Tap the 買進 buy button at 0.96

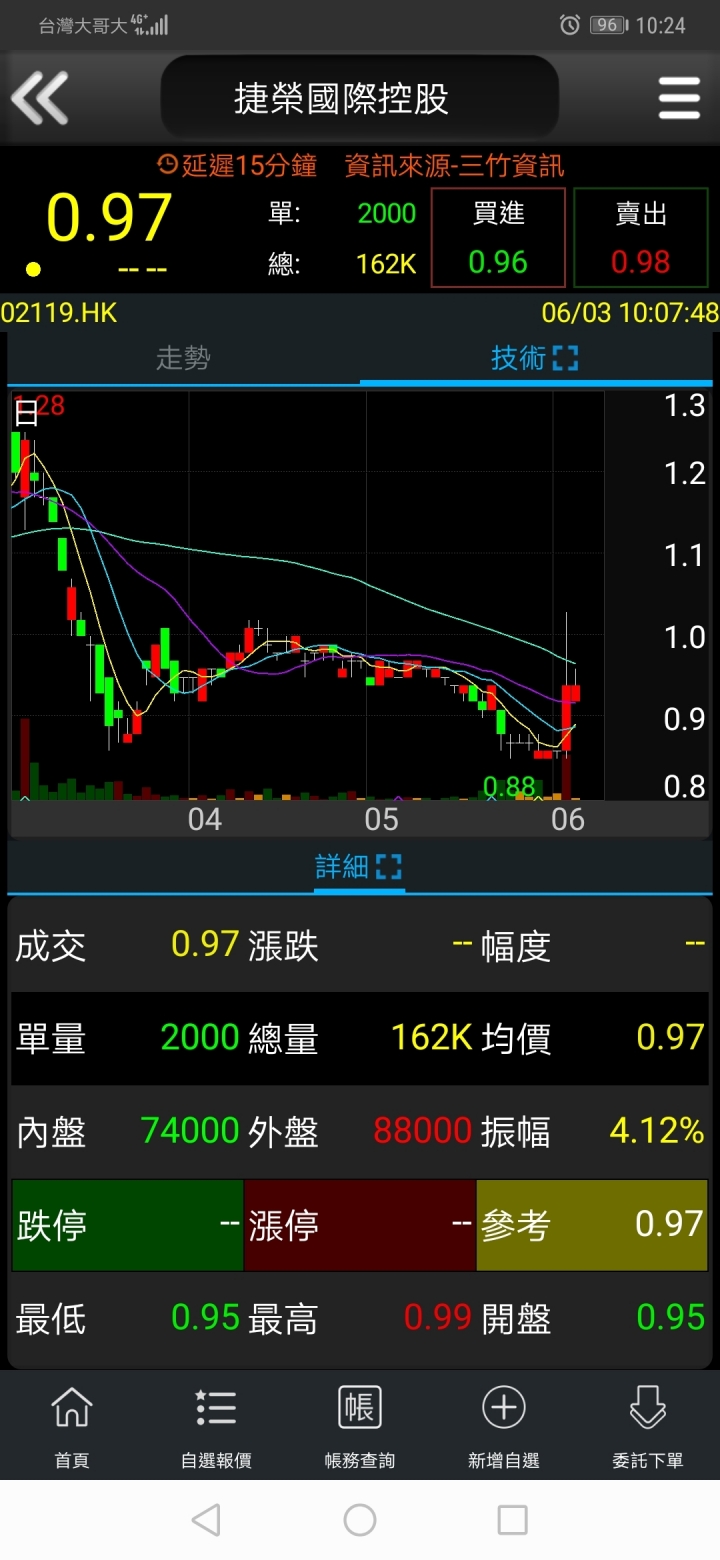pos(498,238)
